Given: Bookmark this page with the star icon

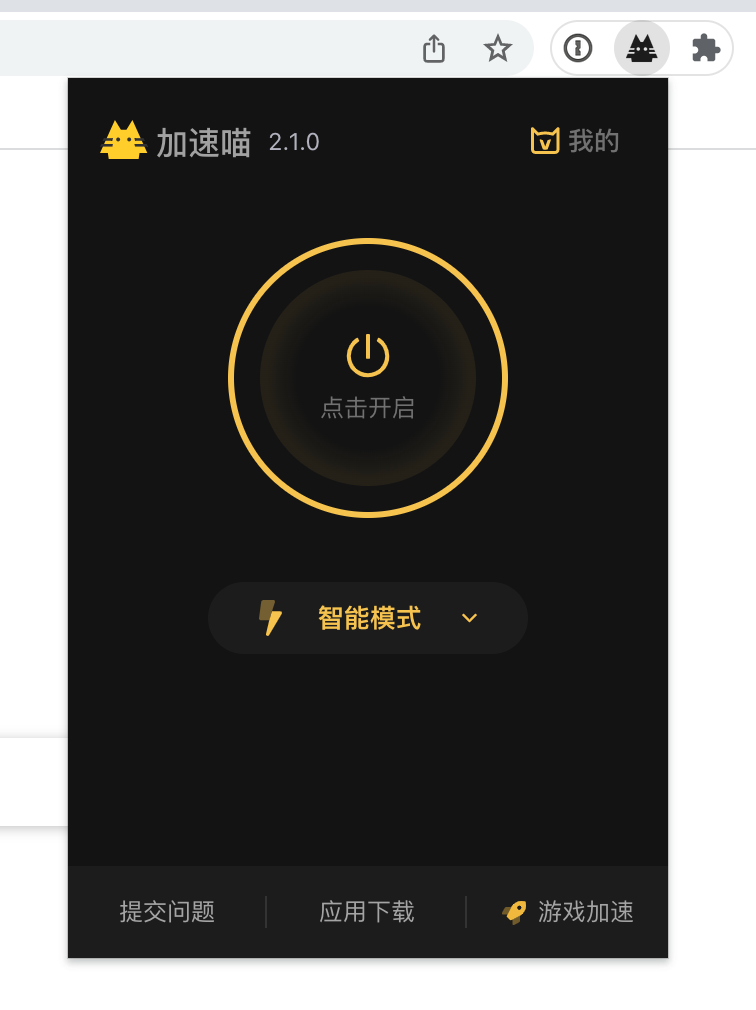Looking at the screenshot, I should (x=497, y=48).
